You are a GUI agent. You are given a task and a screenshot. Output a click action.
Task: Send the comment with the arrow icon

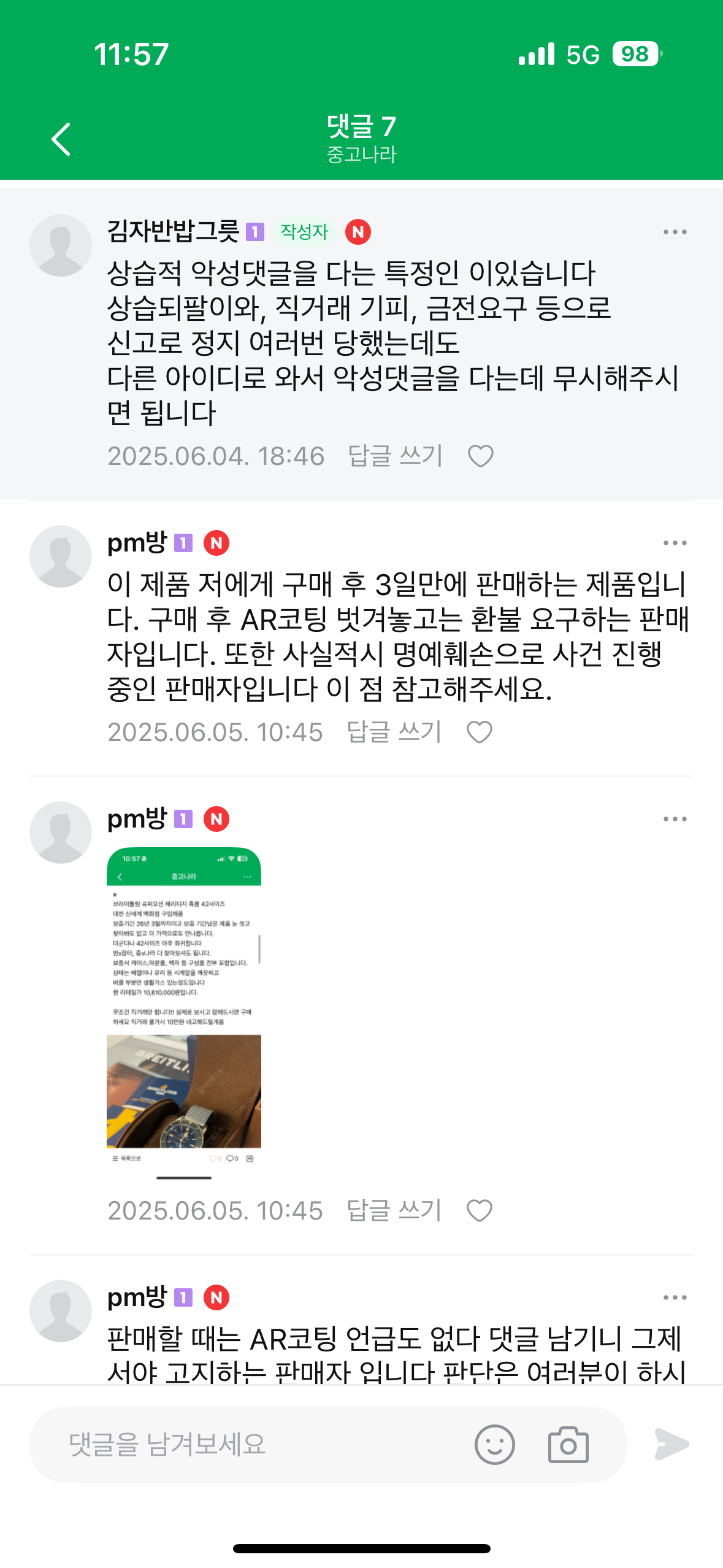(x=671, y=1444)
